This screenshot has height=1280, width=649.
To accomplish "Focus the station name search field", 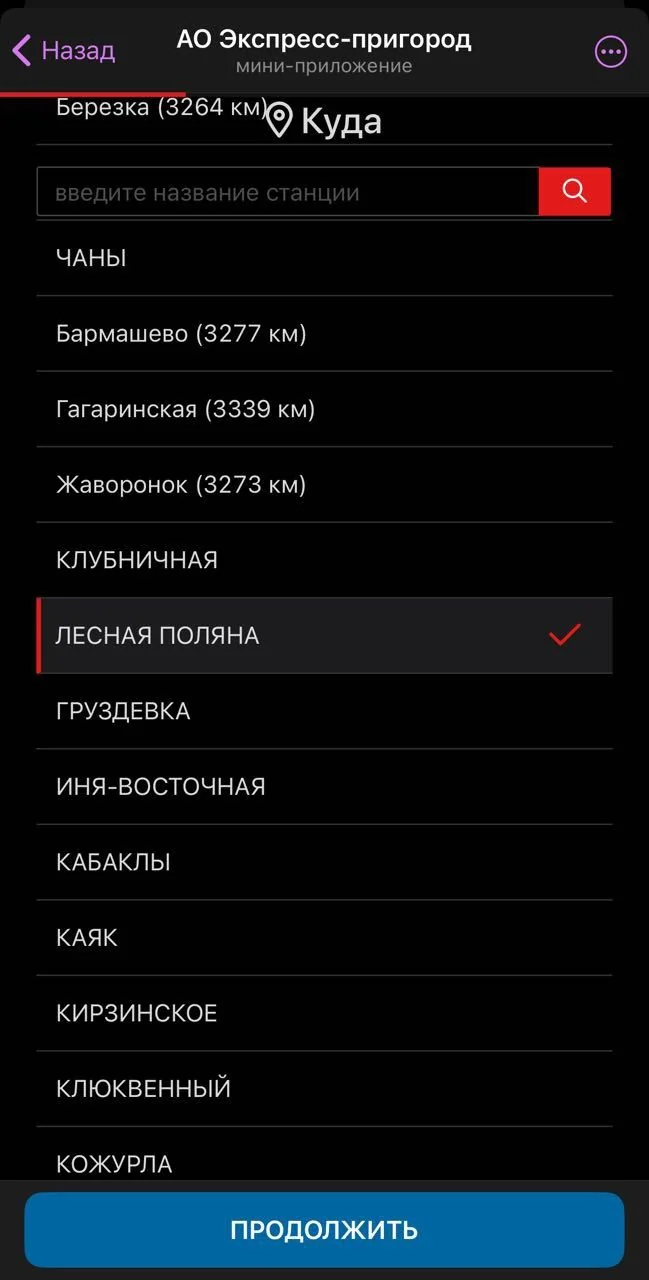I will pos(288,192).
